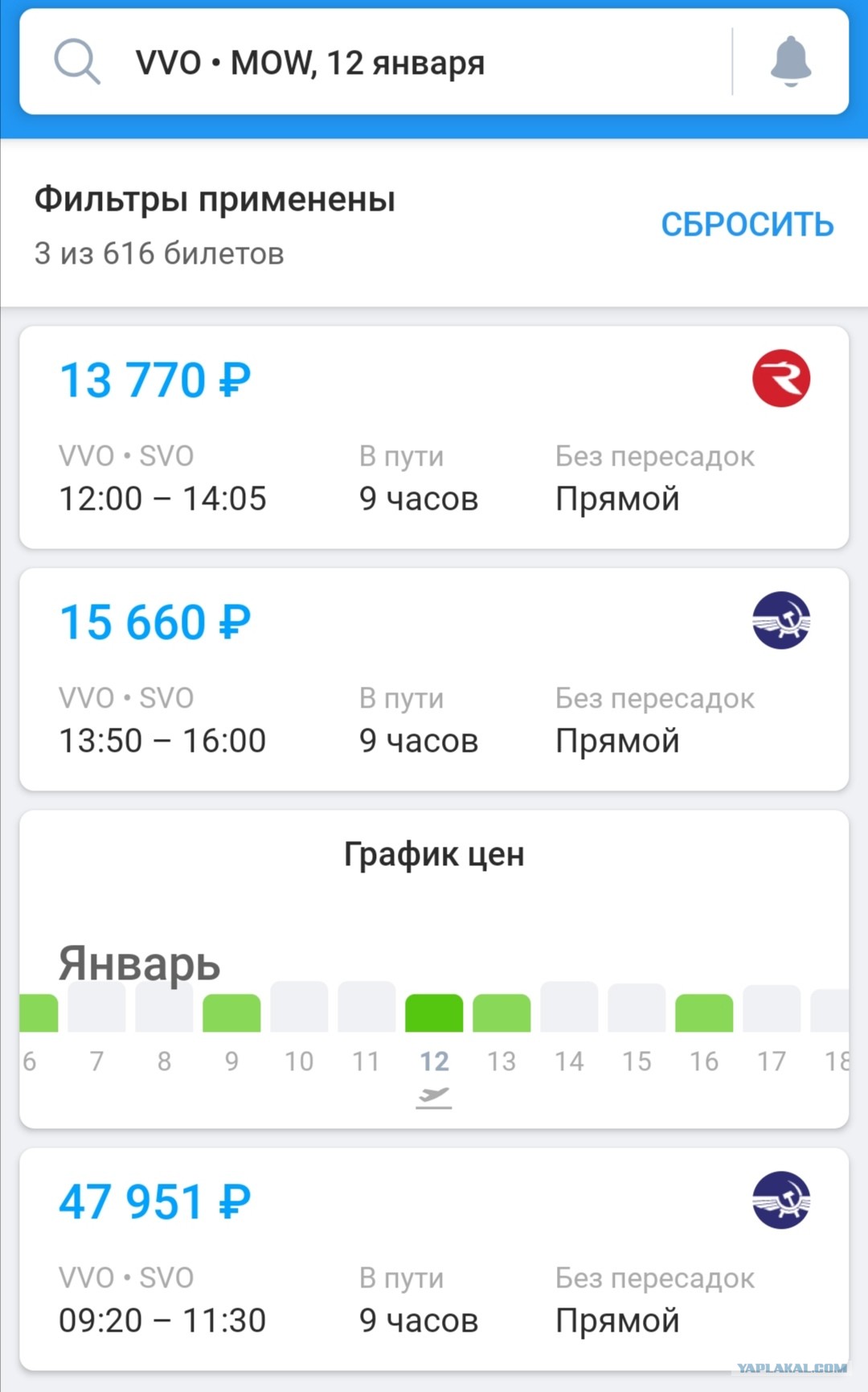
Task: Open the 47 951 ₽ ticket card
Action: click(434, 1259)
